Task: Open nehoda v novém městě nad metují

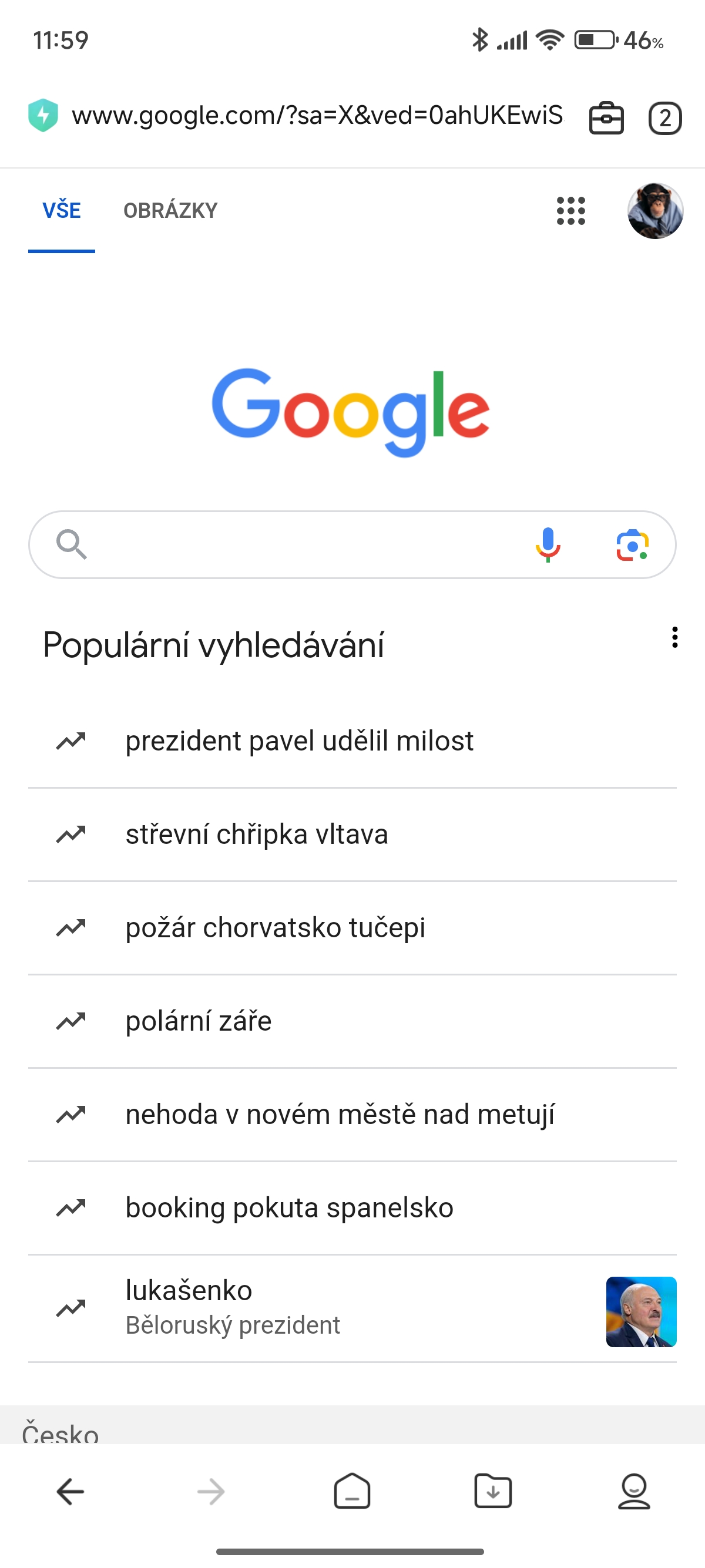Action: (x=352, y=1115)
